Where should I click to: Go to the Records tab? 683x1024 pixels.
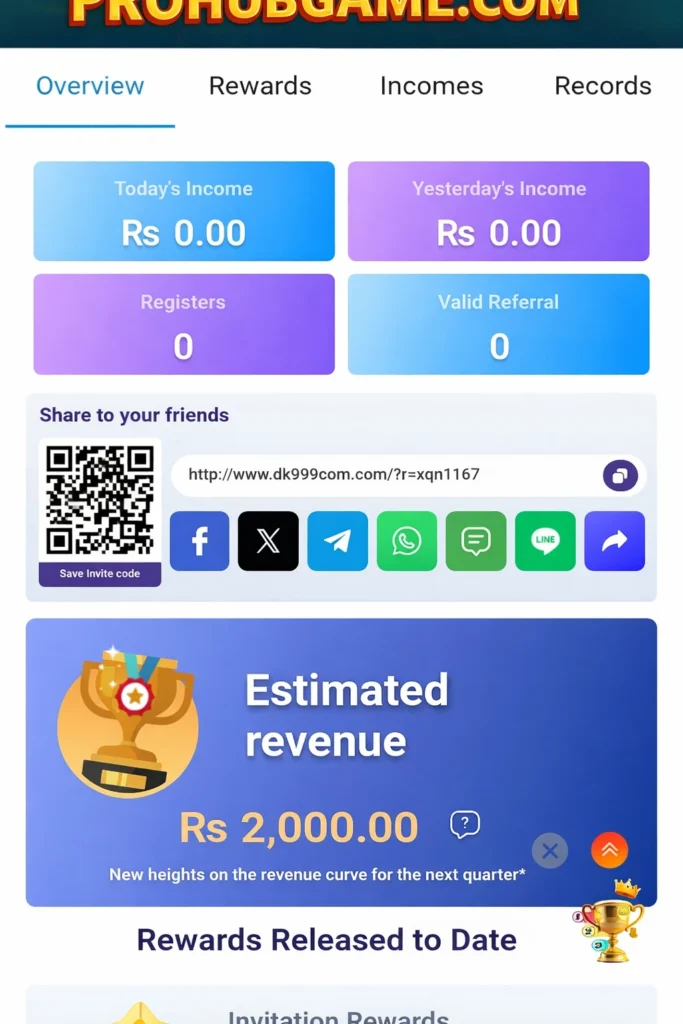click(x=602, y=86)
